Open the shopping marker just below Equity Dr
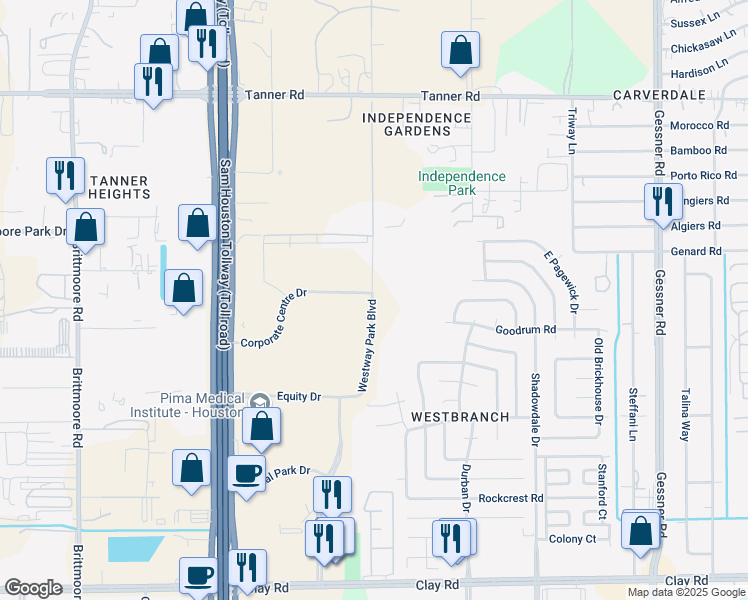Screen dimensions: 748x600 [x=261, y=426]
